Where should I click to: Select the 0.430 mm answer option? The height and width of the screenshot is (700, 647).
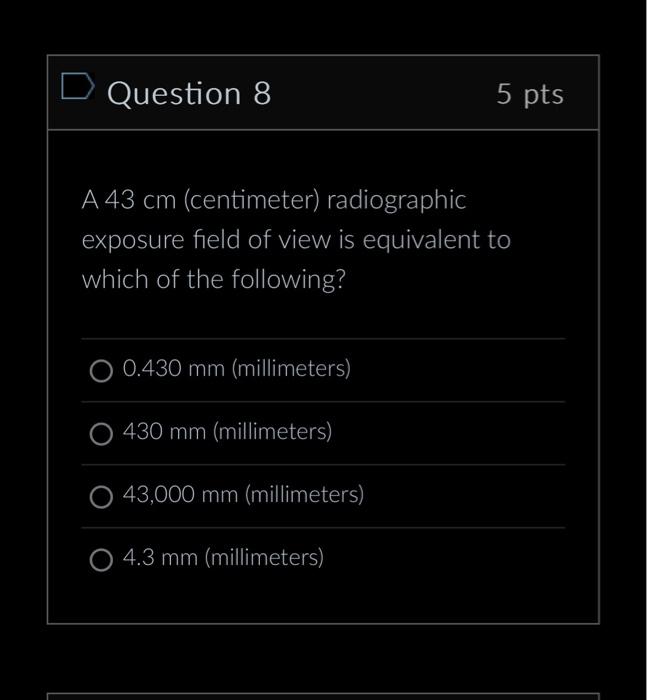tap(101, 371)
